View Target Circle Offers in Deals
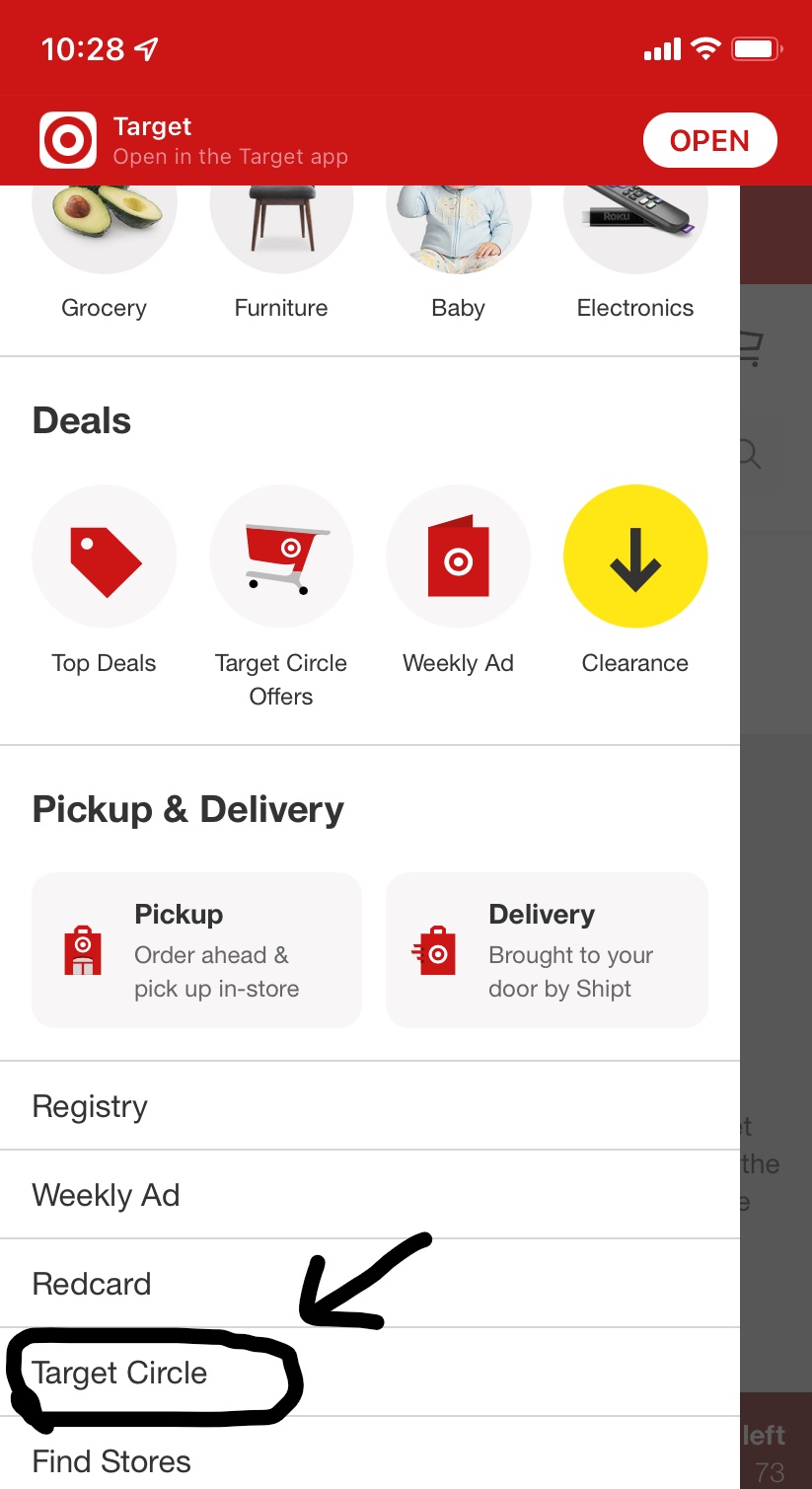Viewport: 812px width, 1489px height. click(281, 597)
